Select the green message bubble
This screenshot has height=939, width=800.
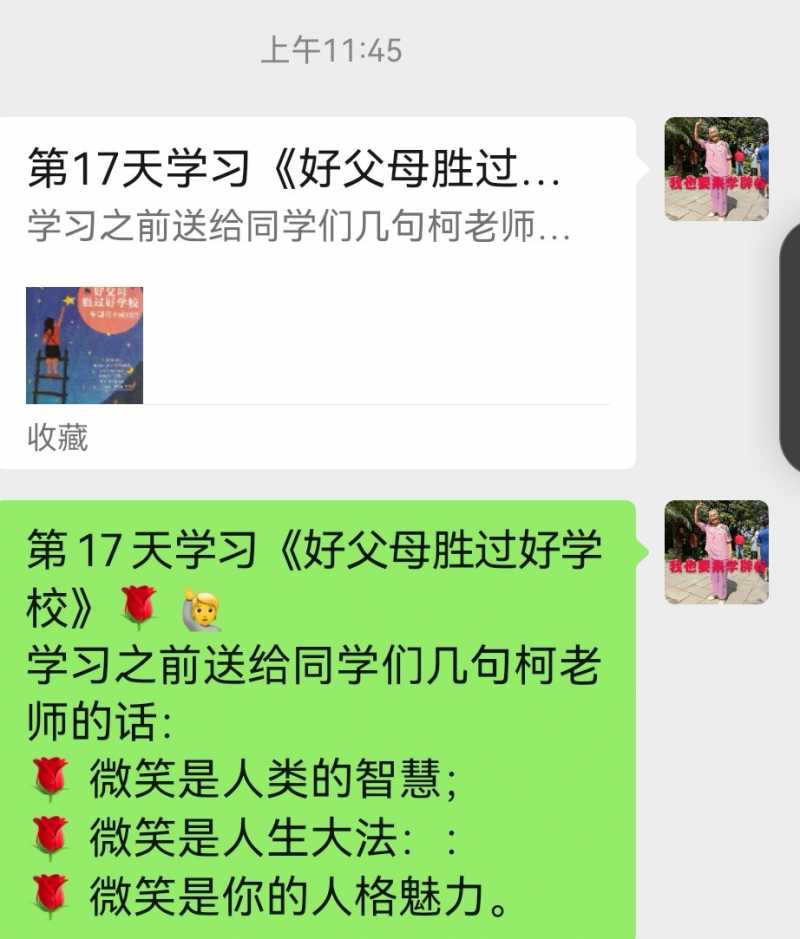[320, 700]
